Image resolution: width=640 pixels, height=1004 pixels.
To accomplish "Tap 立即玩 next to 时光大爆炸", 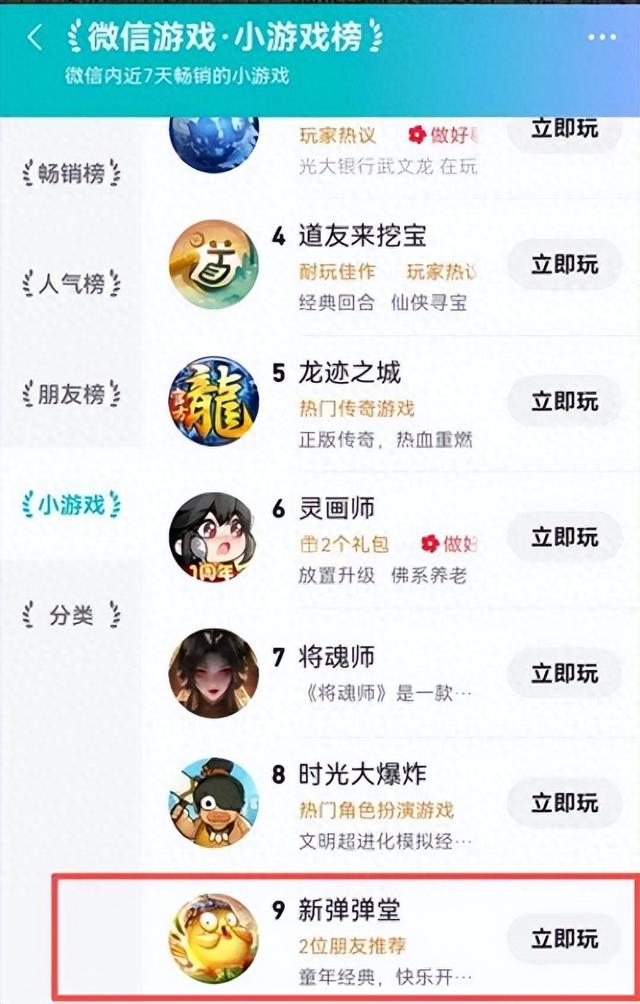I will coord(564,802).
